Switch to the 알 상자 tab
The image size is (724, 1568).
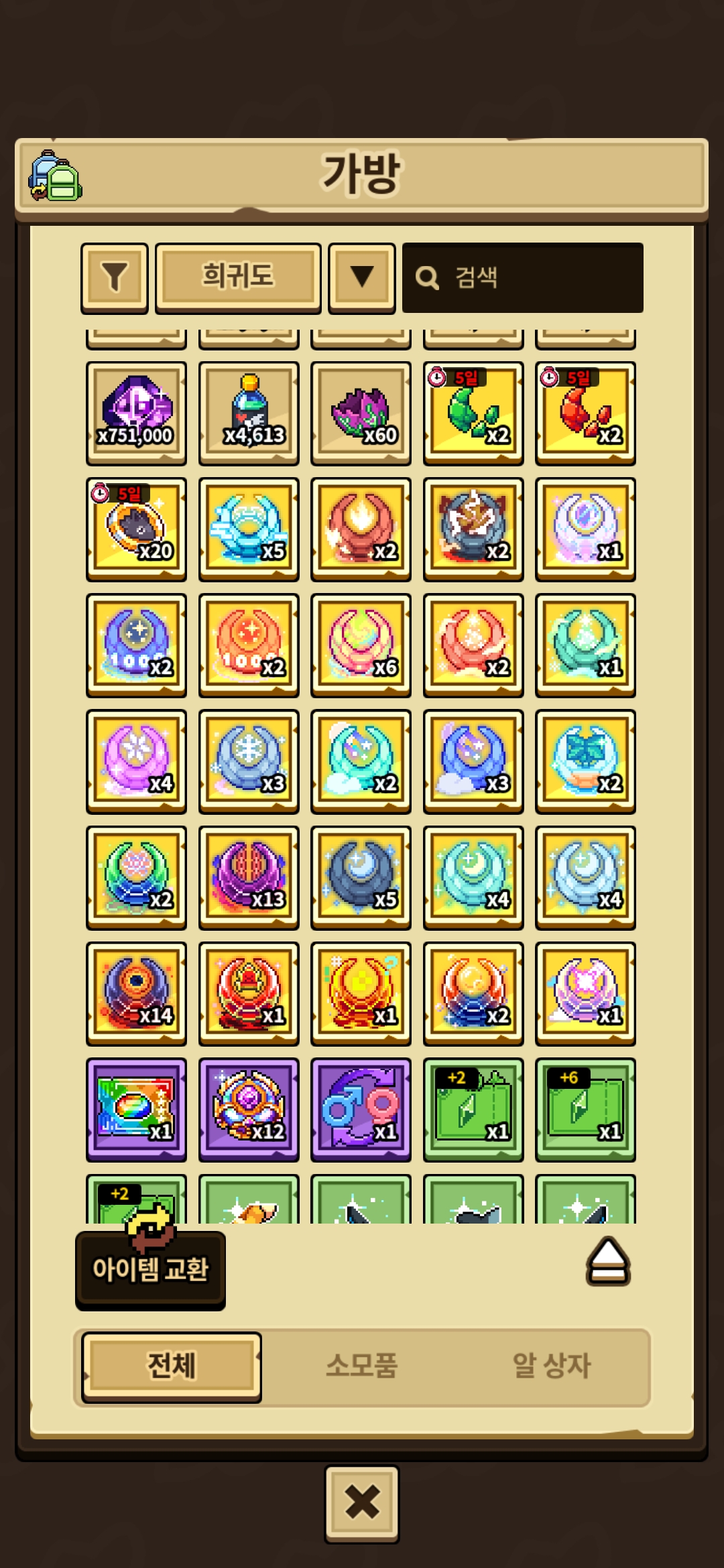point(551,1365)
